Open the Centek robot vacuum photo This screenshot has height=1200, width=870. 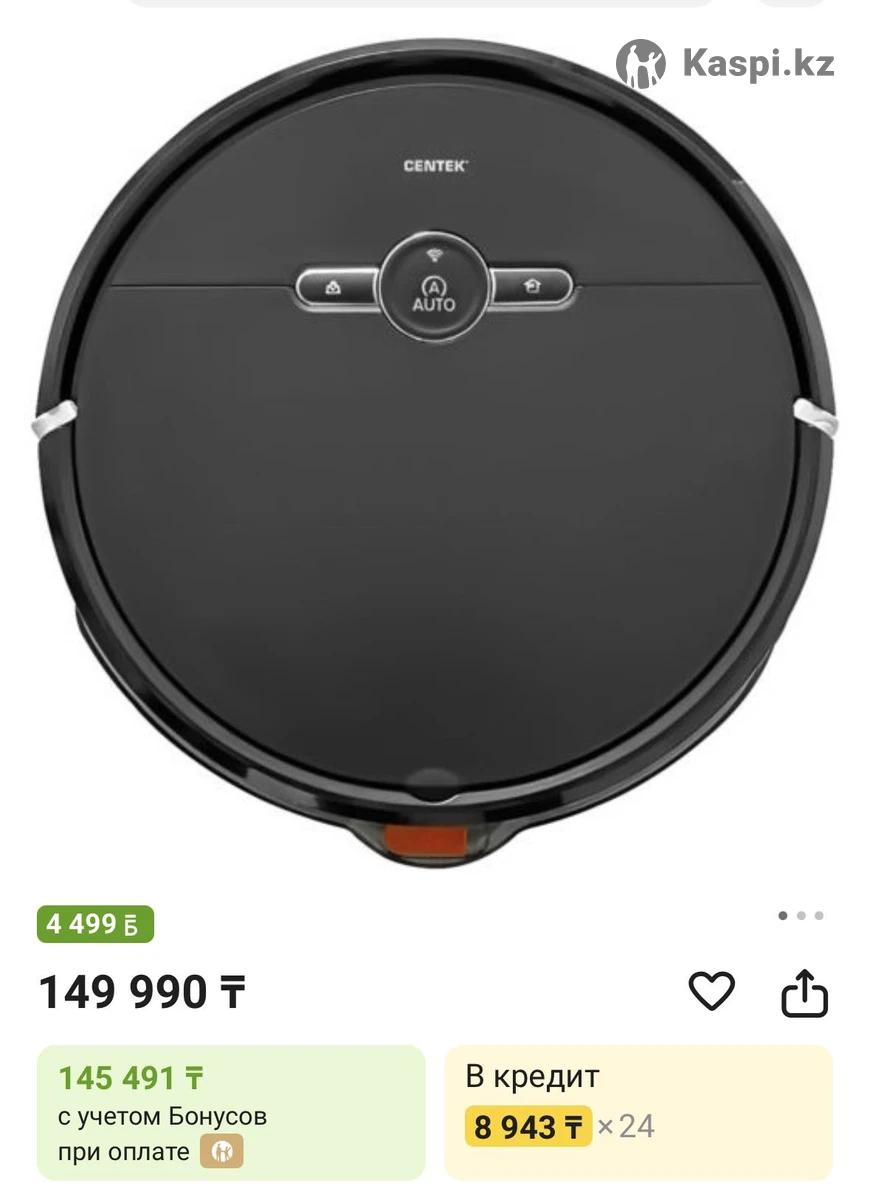tap(435, 450)
